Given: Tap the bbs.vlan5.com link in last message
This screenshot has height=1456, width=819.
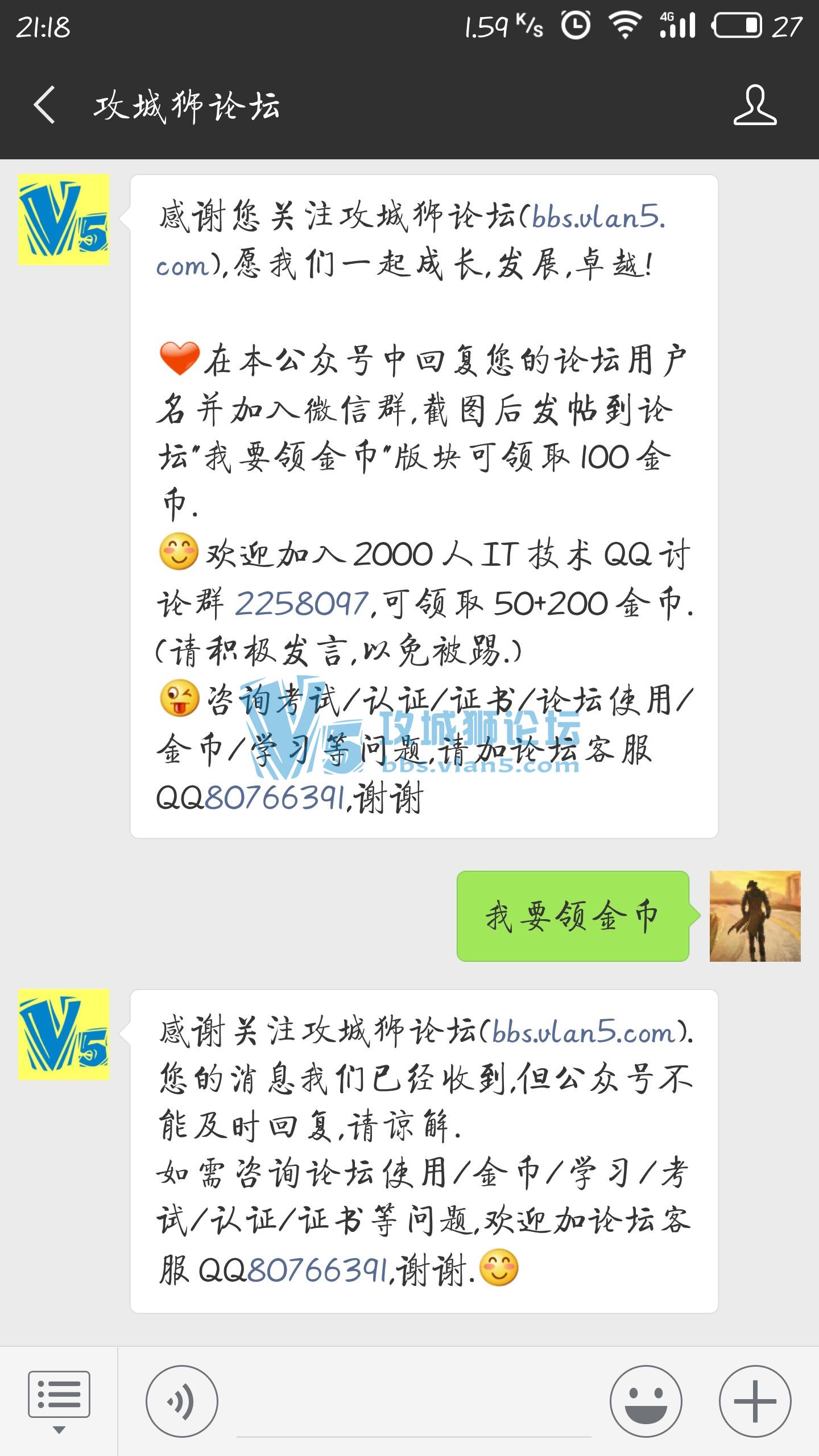Looking at the screenshot, I should click(583, 1032).
